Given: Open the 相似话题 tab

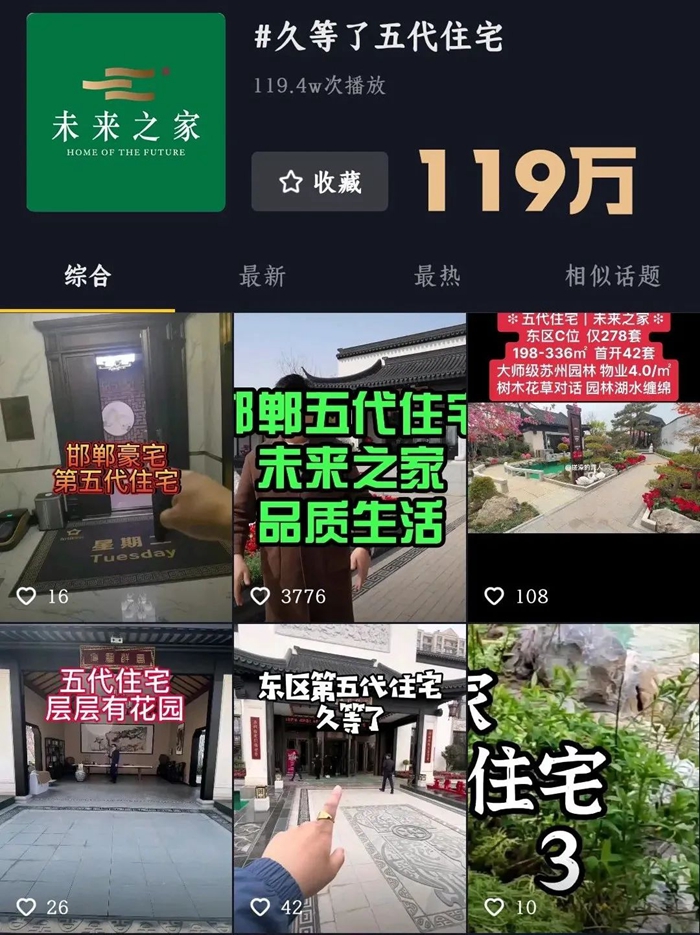Looking at the screenshot, I should [x=612, y=276].
